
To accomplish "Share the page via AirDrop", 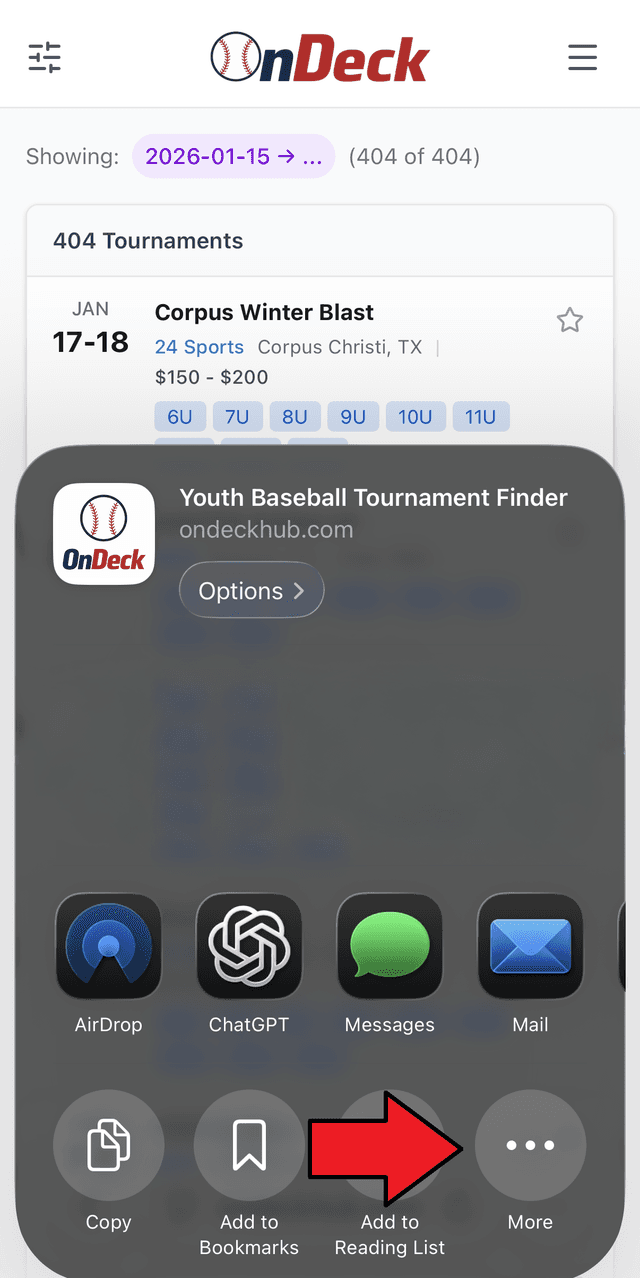I will coord(108,947).
